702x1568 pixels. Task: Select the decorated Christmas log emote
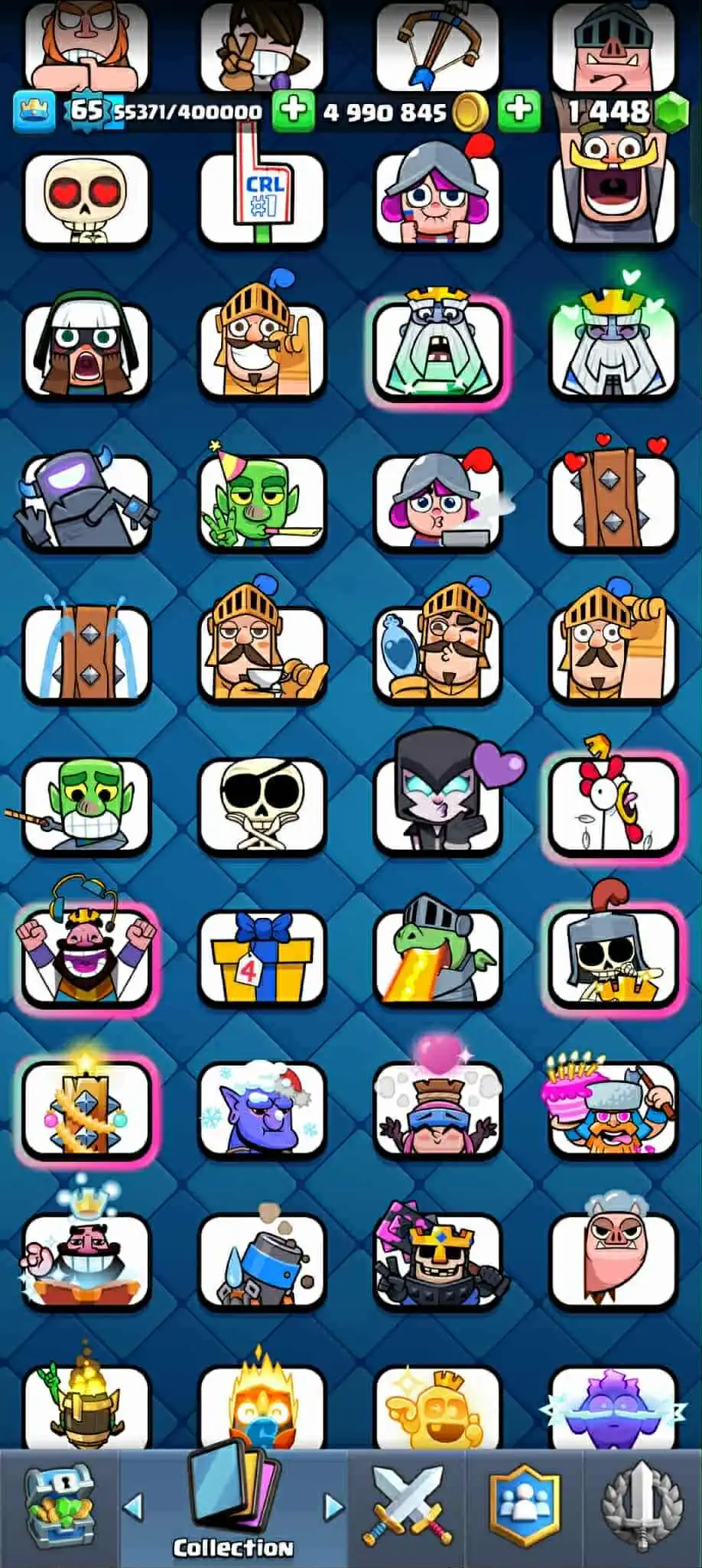click(x=86, y=1109)
